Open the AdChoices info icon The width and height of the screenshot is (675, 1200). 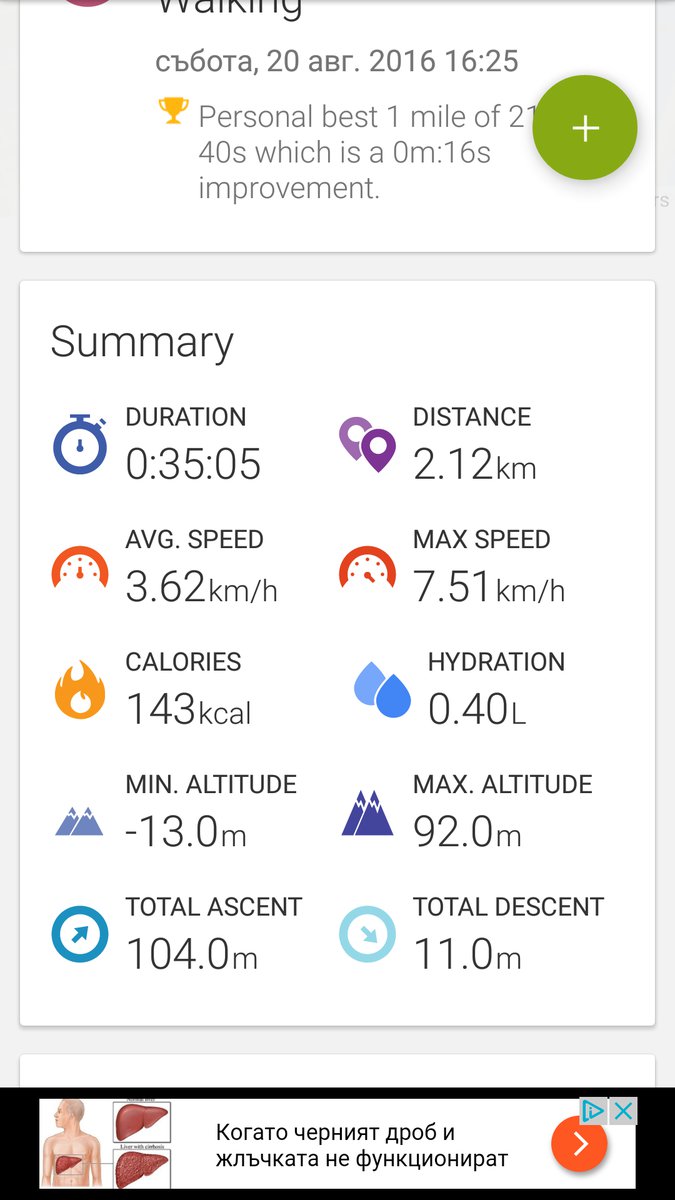point(594,1110)
